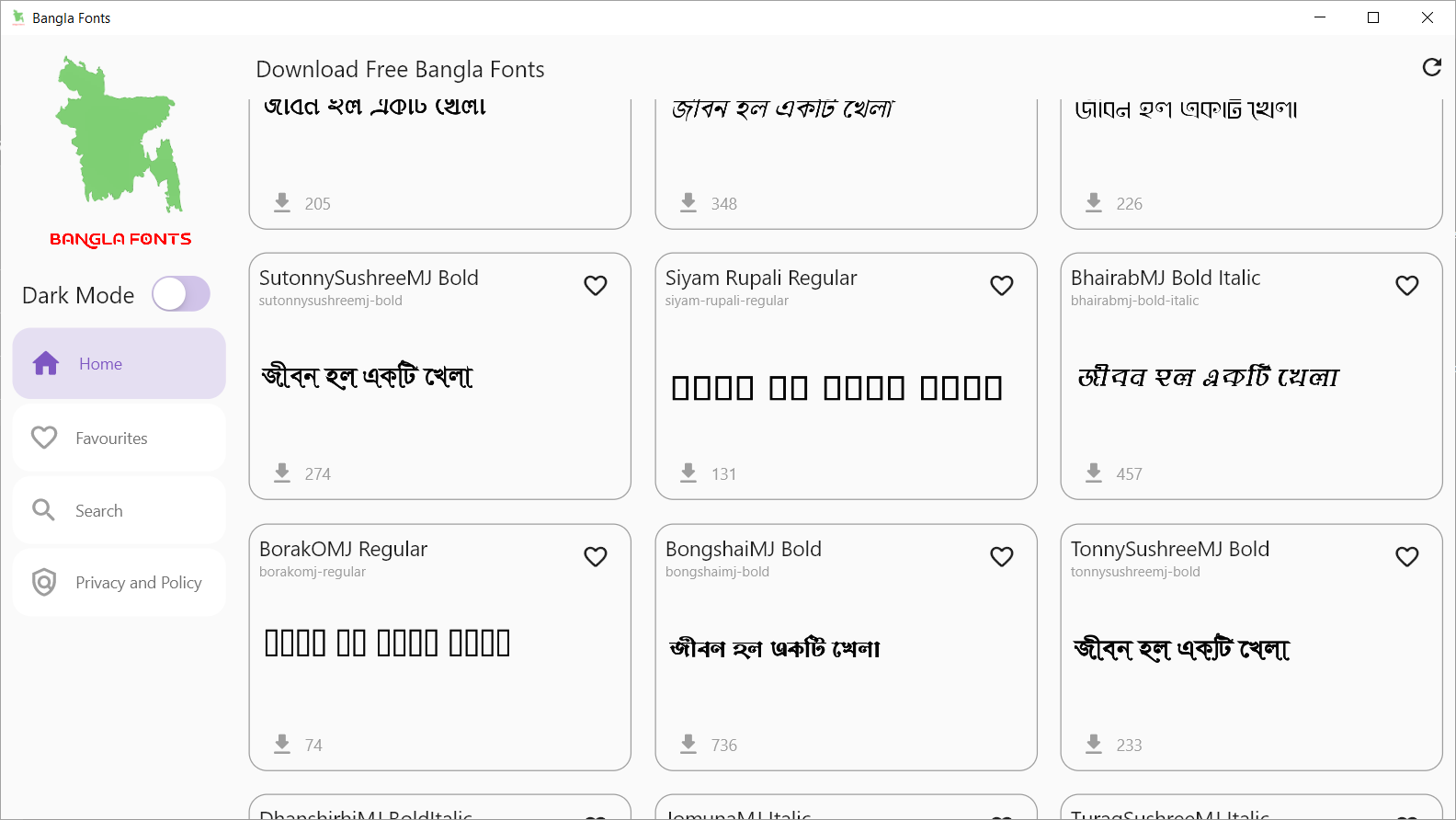Open the Search section
Viewport: 1456px width, 820px height.
tap(119, 510)
